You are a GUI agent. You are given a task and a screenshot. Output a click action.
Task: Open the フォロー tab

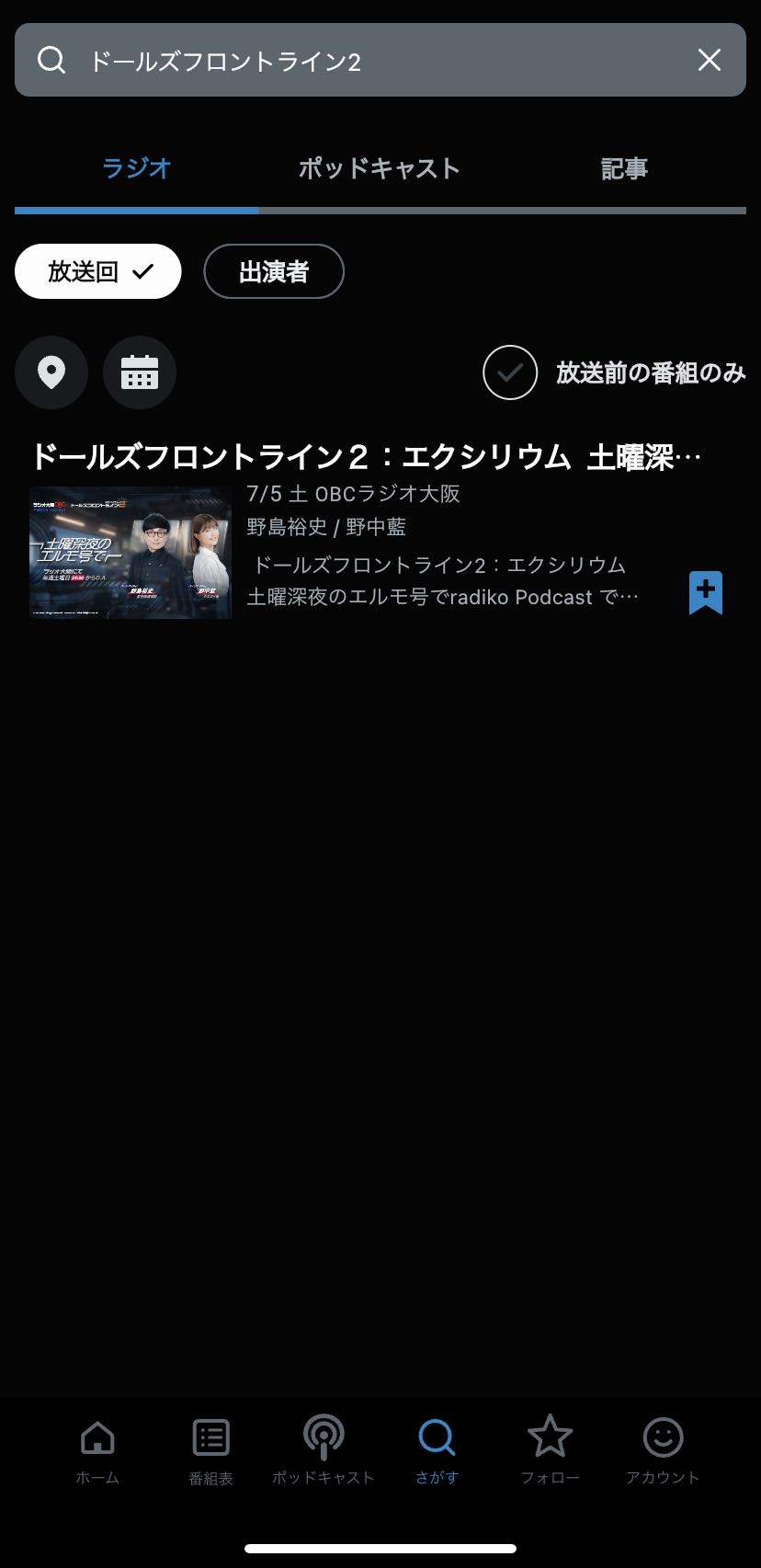[x=550, y=1450]
